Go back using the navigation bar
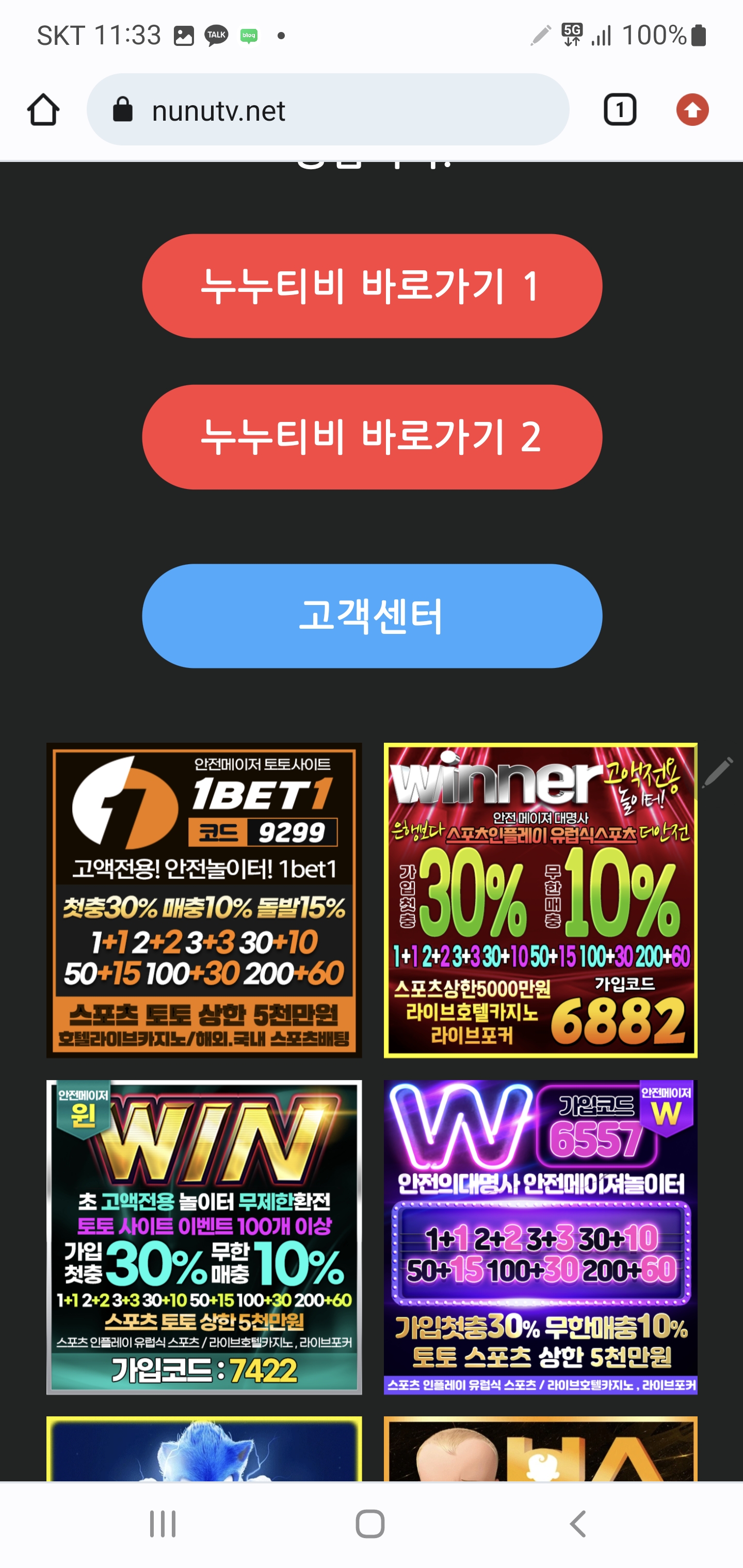This screenshot has height=1568, width=743. [x=577, y=1524]
